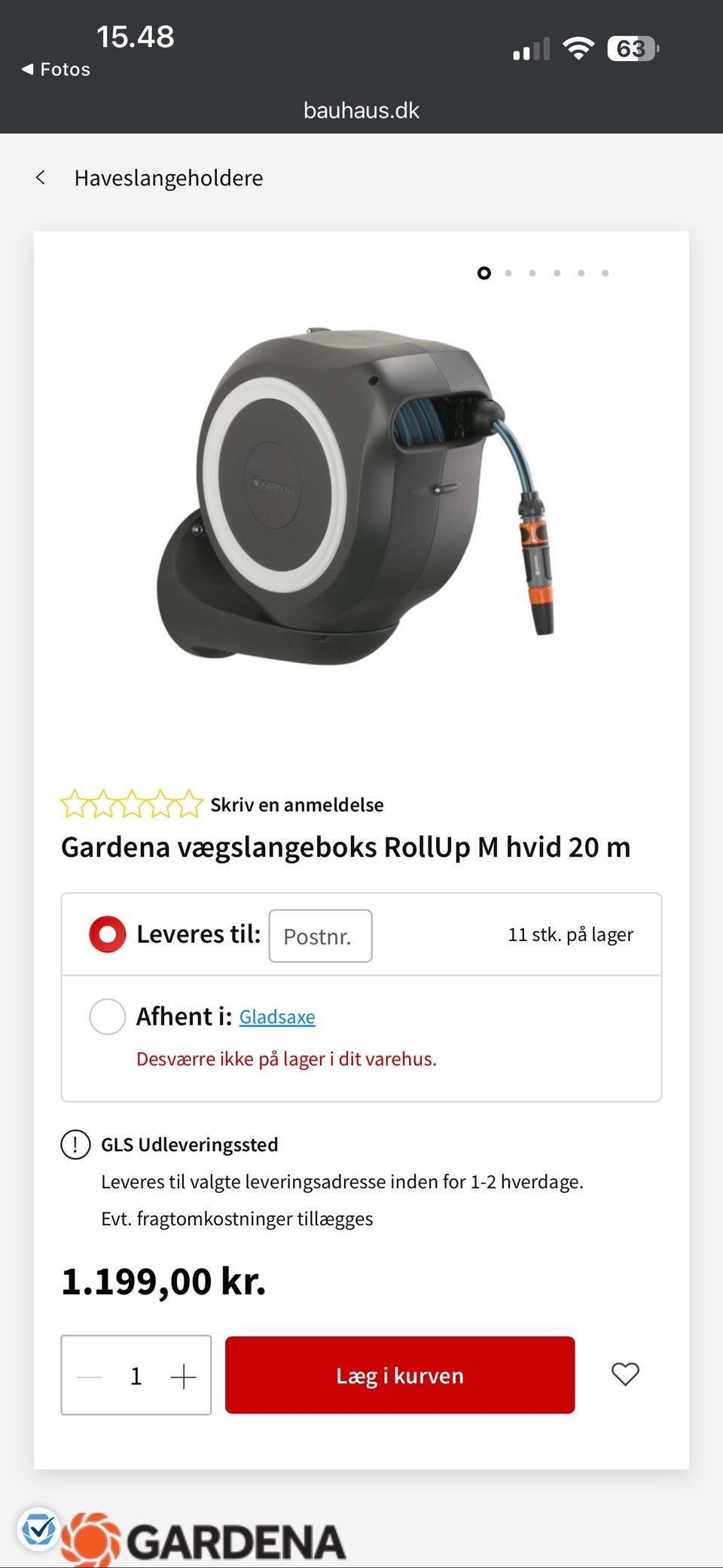The height and width of the screenshot is (1568, 723).
Task: Tap the second carousel dot
Action: (x=509, y=273)
